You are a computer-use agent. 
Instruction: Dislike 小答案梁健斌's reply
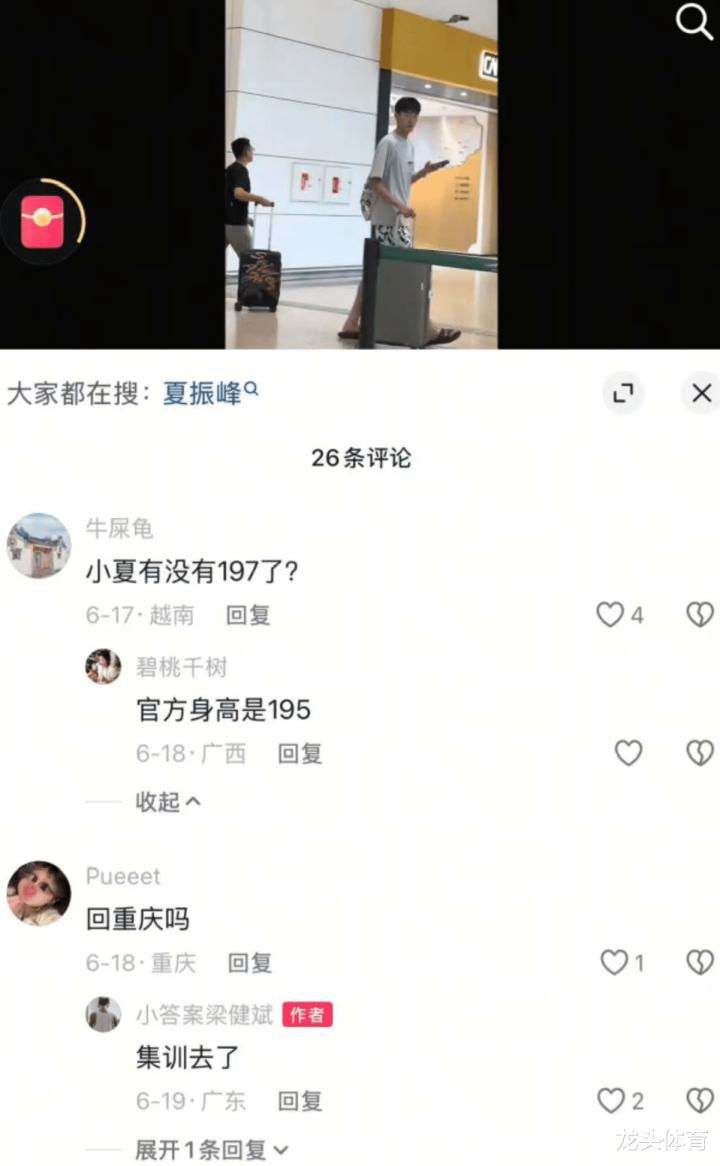click(700, 1101)
